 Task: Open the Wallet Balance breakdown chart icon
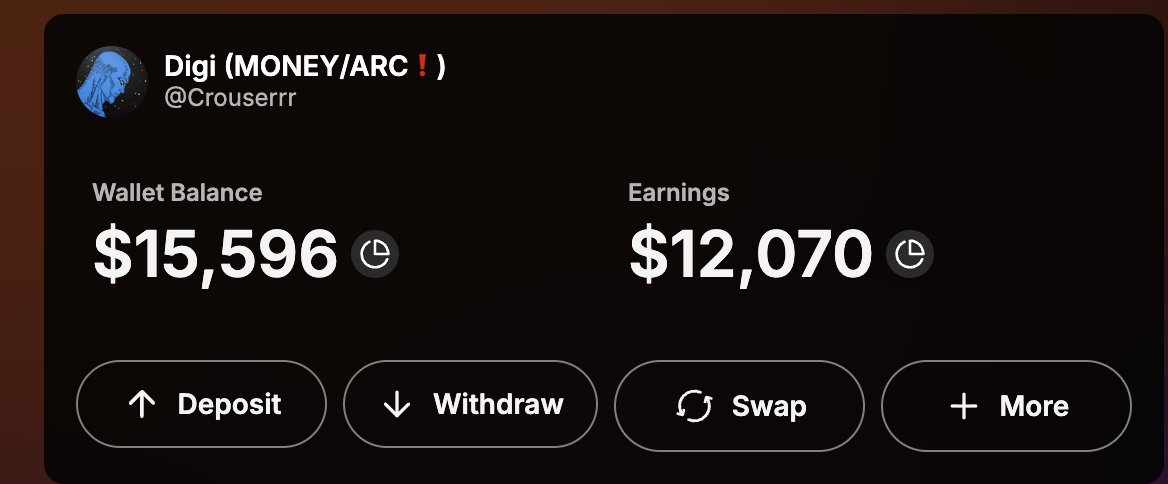[x=375, y=254]
